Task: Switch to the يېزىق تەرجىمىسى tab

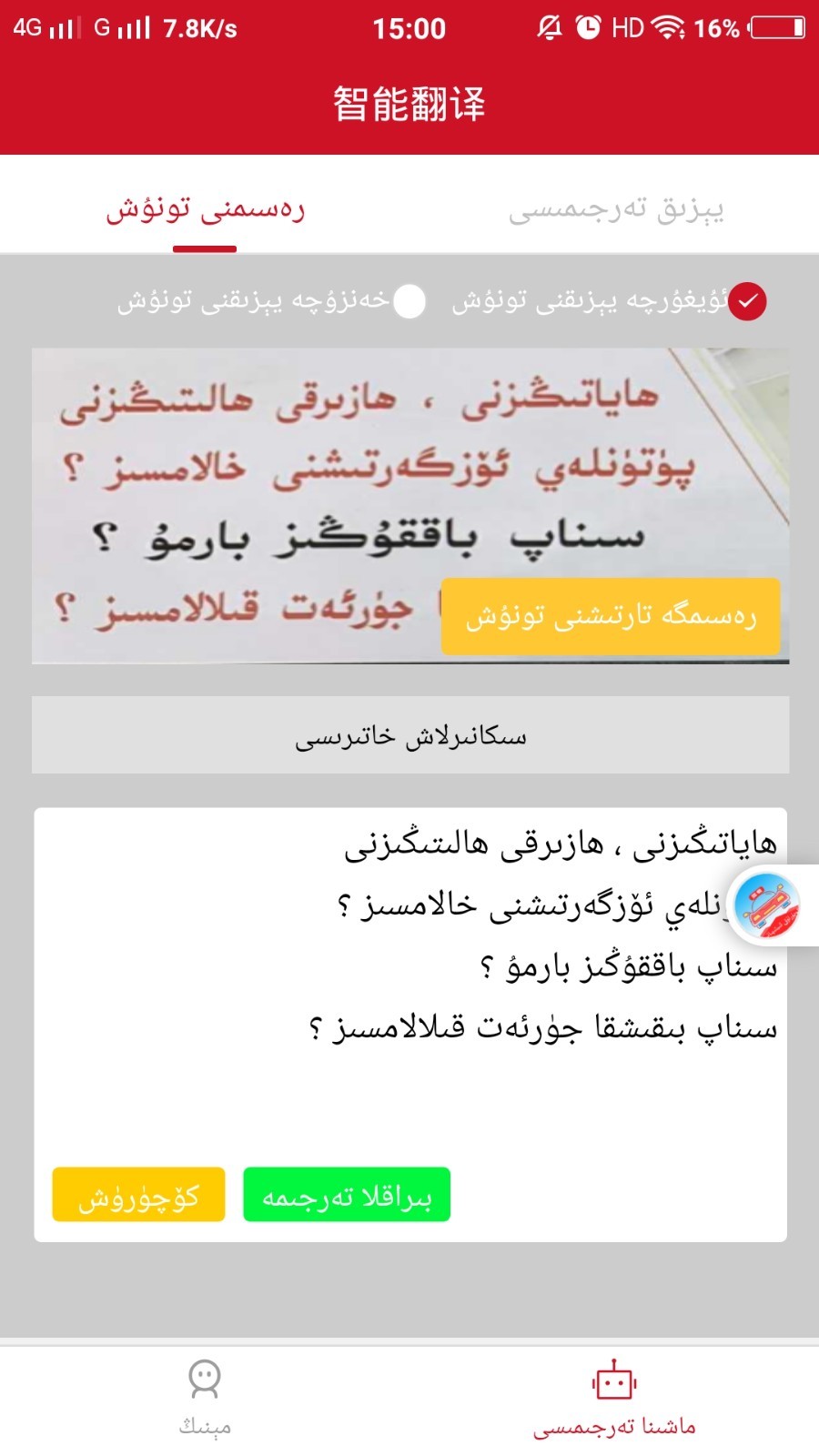Action: [x=616, y=209]
